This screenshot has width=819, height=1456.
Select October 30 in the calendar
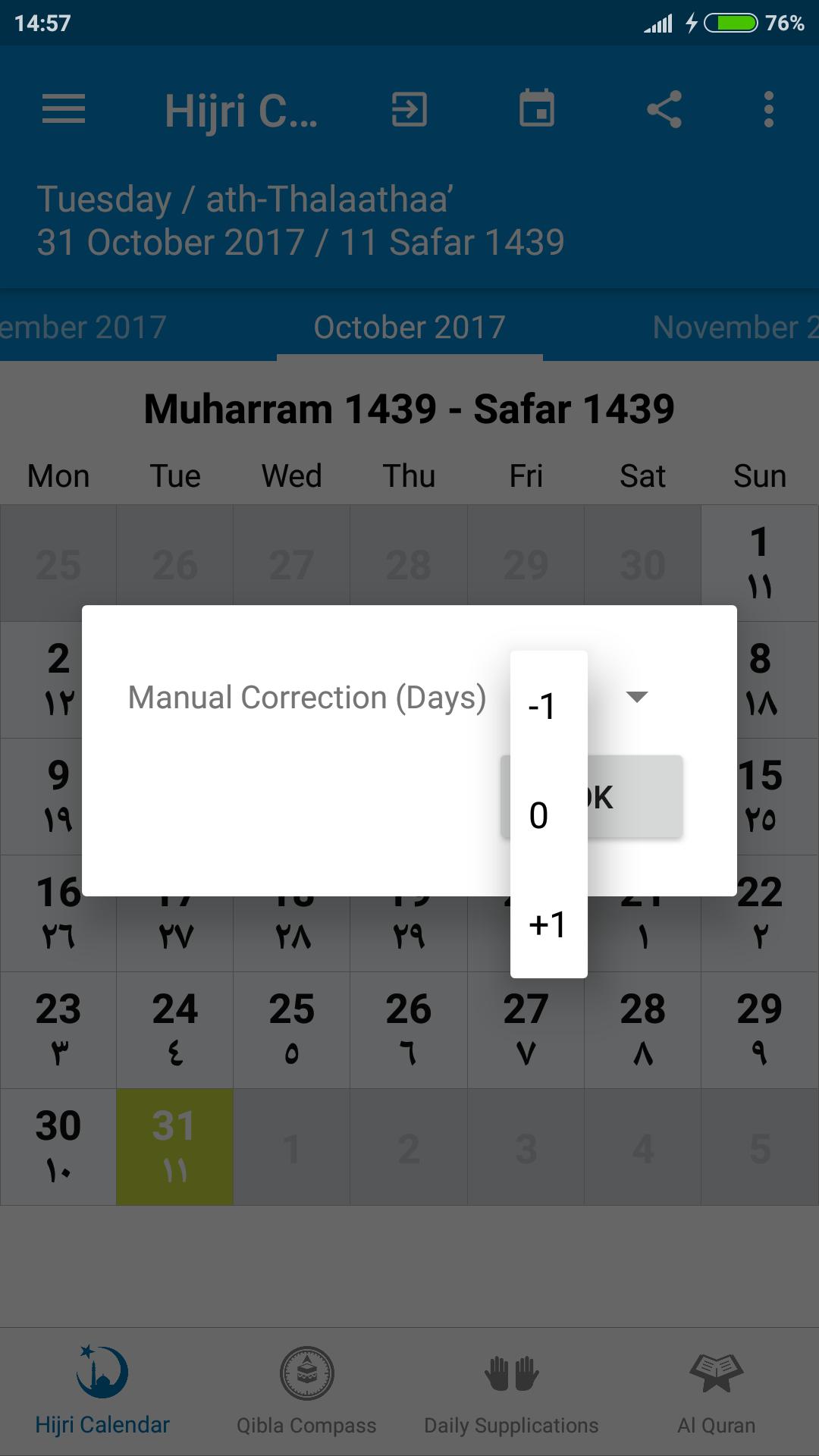point(58,1147)
